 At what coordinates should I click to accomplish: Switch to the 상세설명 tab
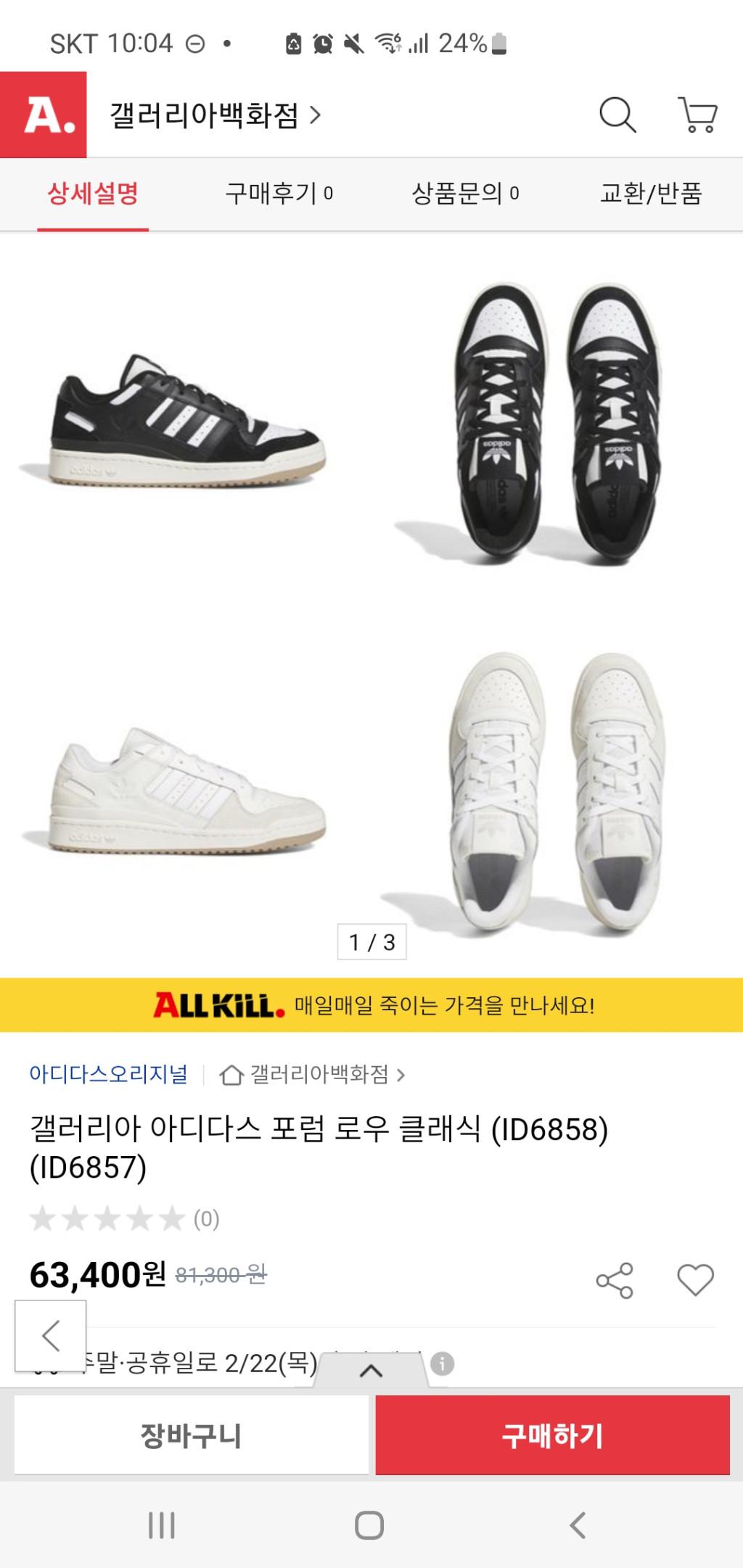[x=93, y=194]
